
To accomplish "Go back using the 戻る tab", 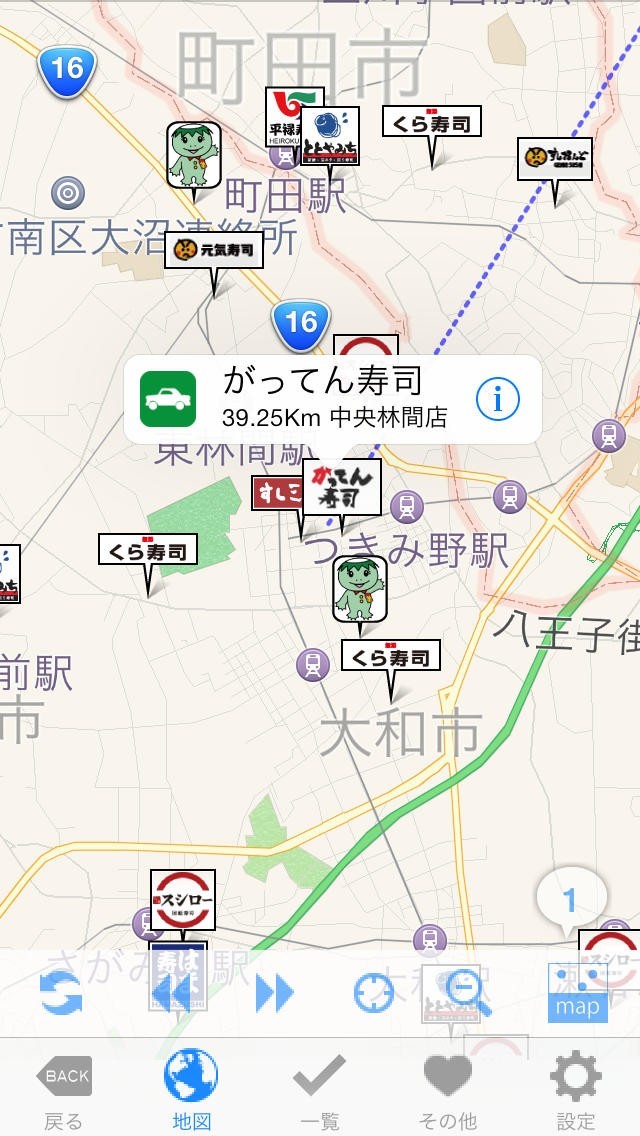I will tap(64, 1088).
